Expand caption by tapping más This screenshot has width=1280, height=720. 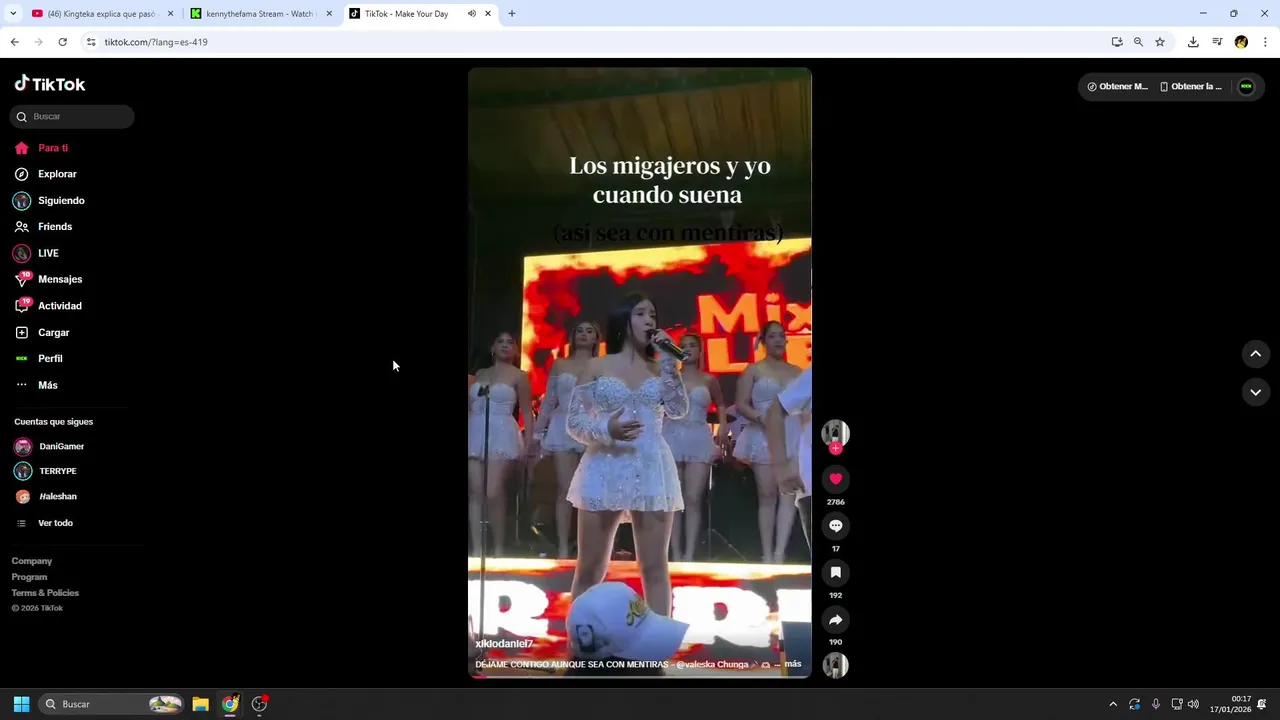[x=792, y=664]
